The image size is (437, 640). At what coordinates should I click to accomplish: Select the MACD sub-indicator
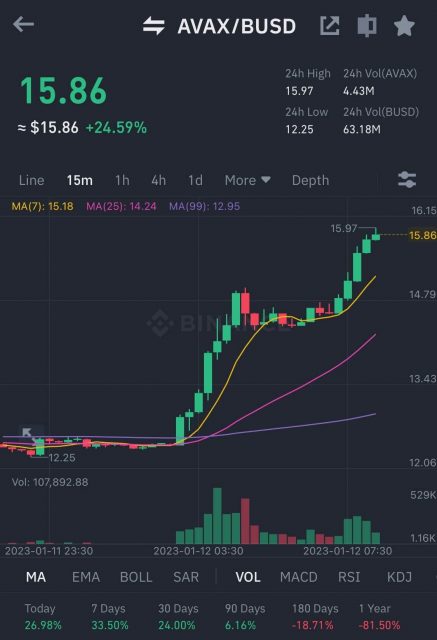coord(299,577)
